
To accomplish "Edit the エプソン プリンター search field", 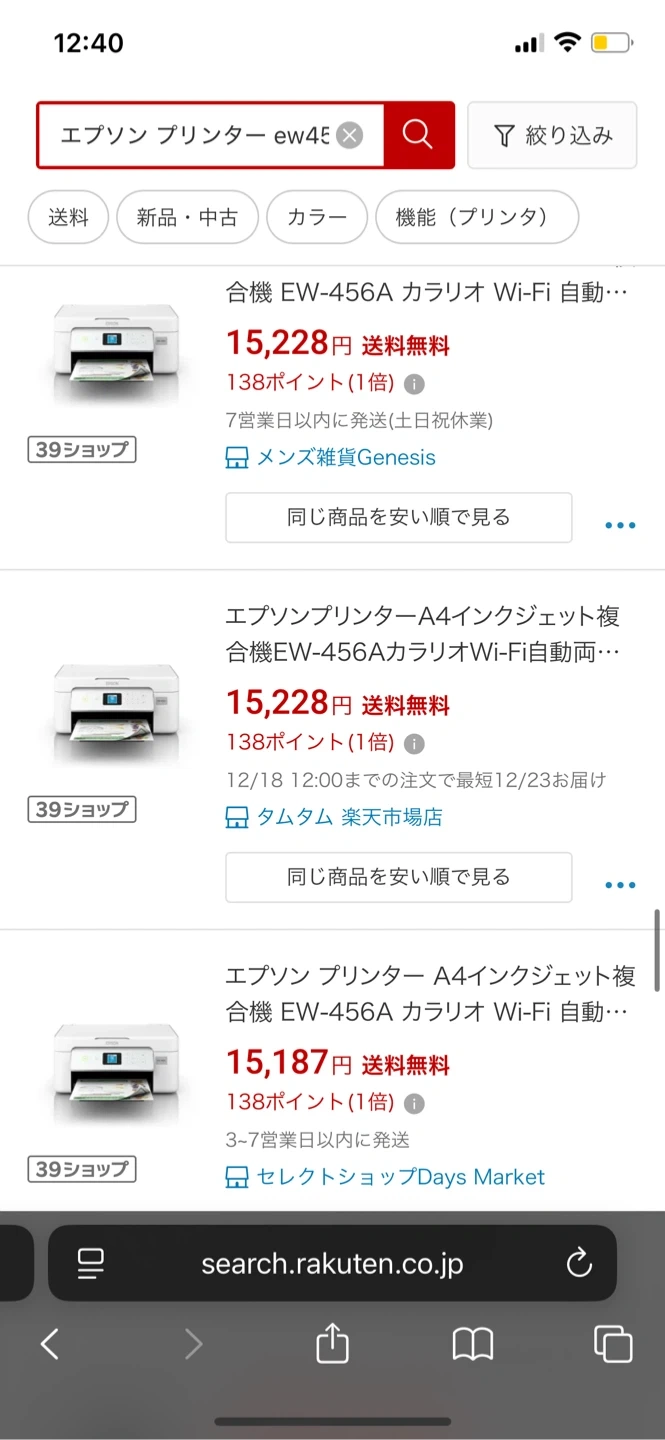I will point(195,135).
